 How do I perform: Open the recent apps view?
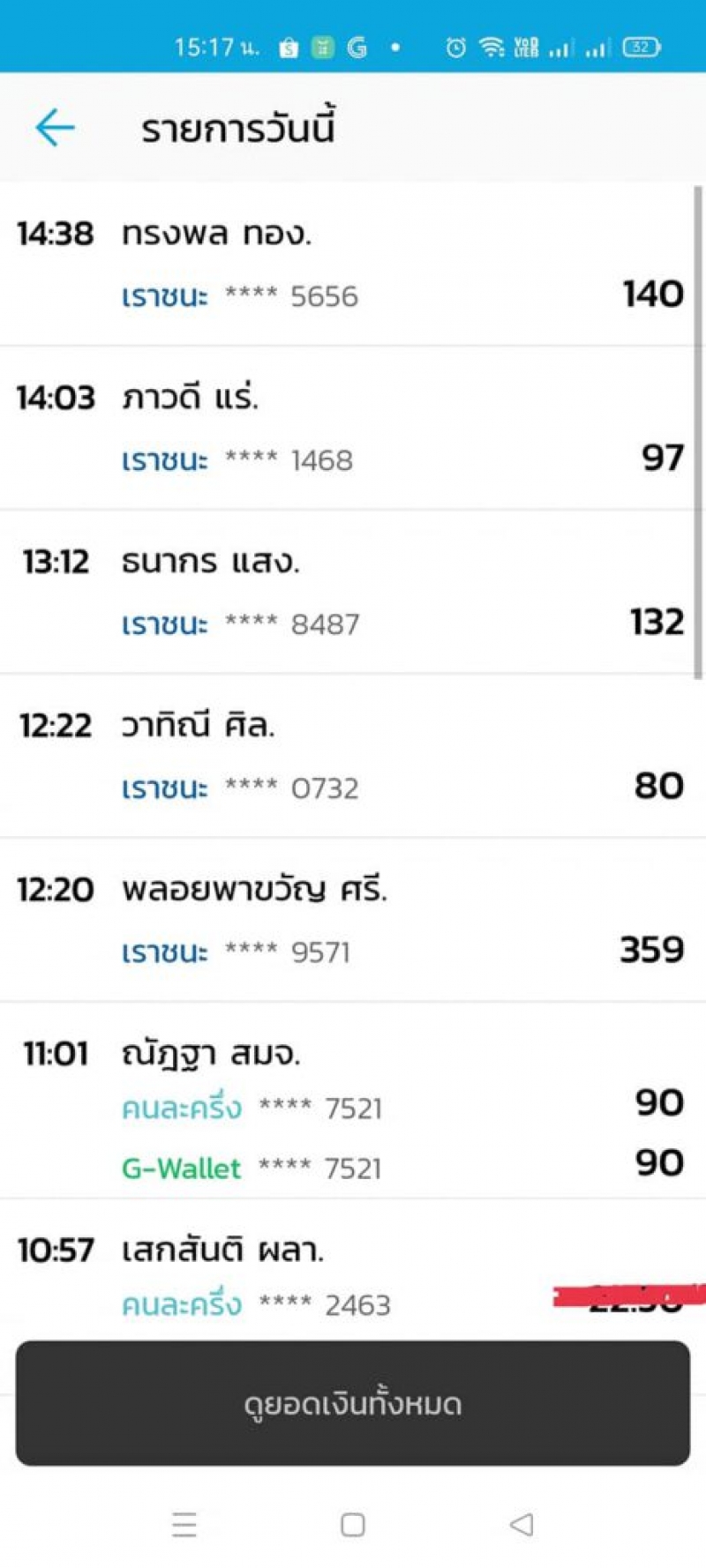coord(184,1525)
